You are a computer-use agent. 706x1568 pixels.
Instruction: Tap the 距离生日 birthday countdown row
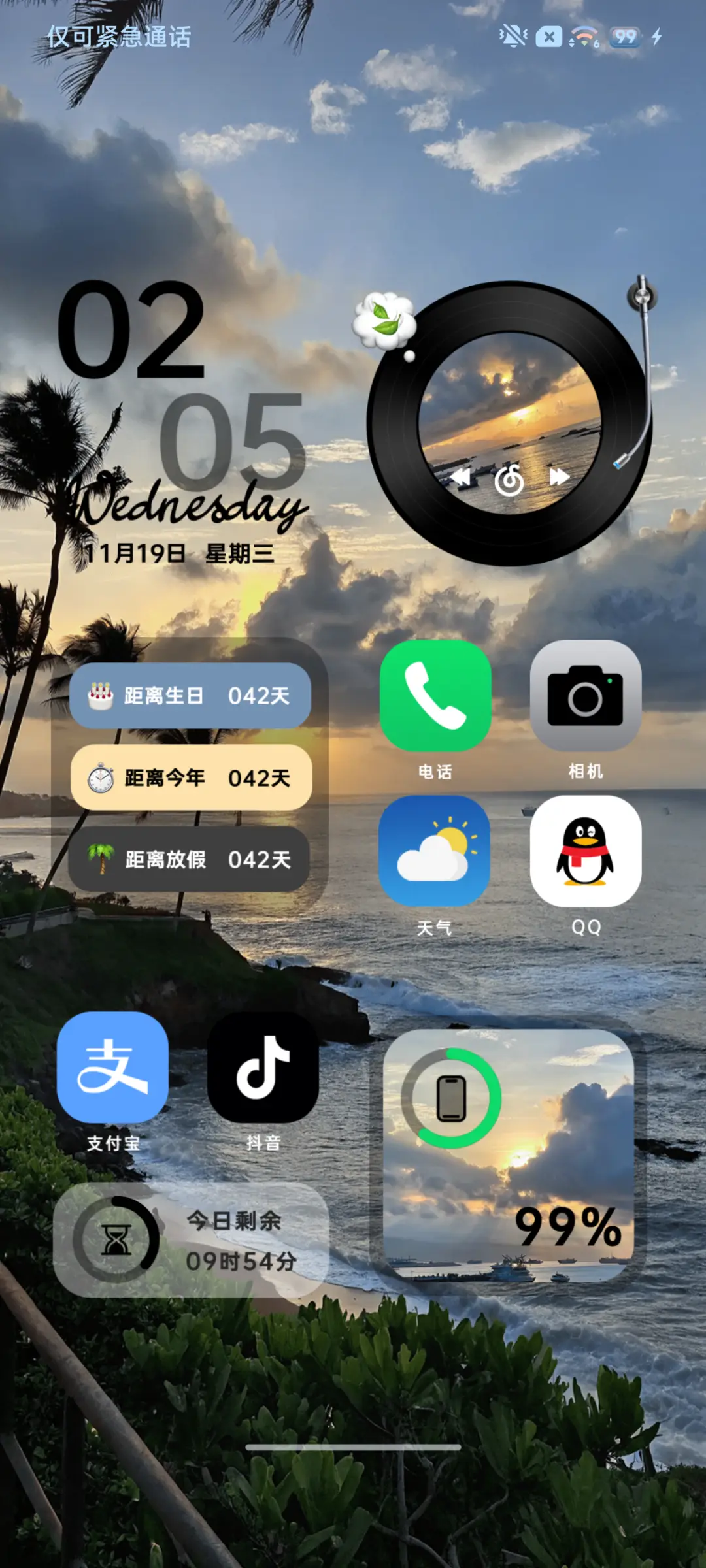point(190,695)
